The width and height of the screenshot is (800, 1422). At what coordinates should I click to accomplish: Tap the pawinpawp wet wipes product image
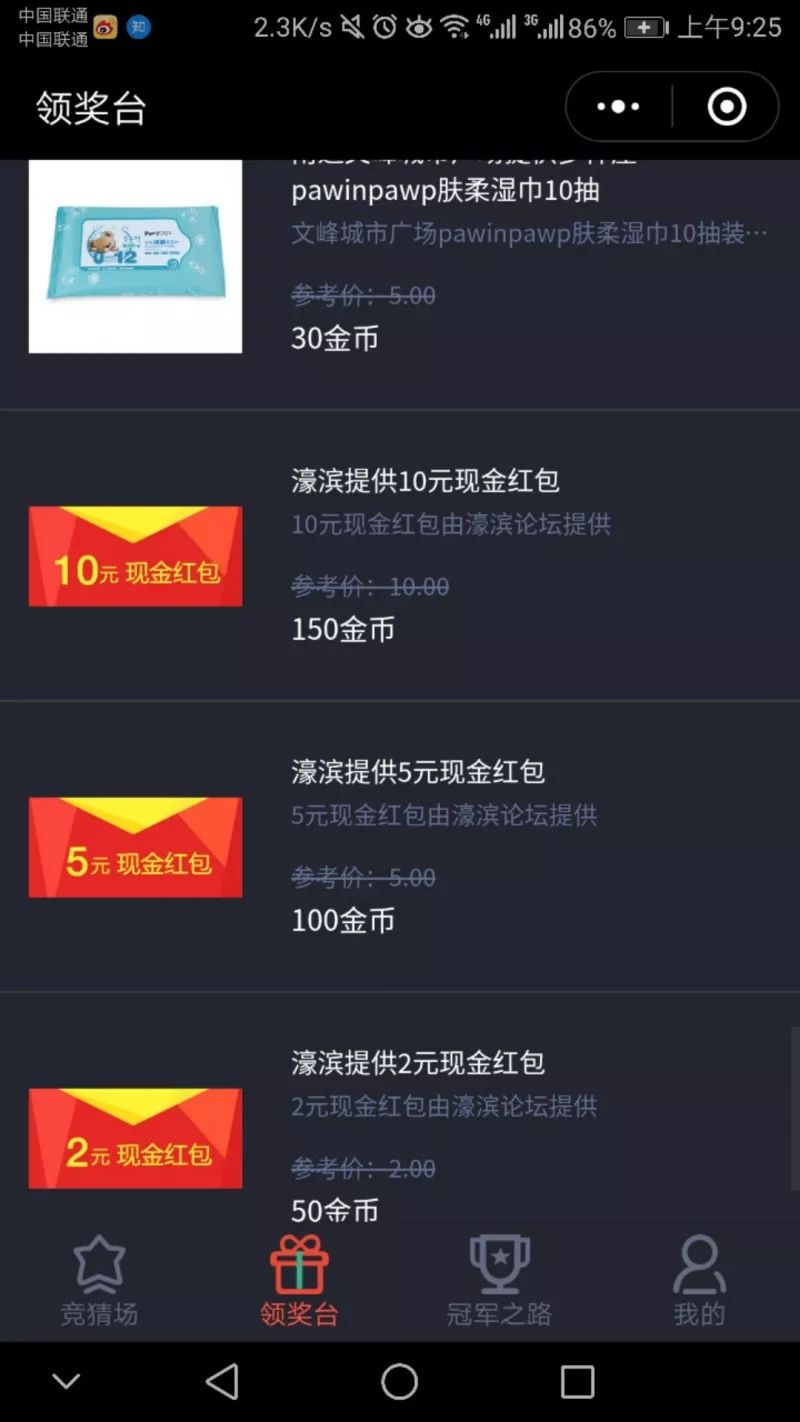135,257
